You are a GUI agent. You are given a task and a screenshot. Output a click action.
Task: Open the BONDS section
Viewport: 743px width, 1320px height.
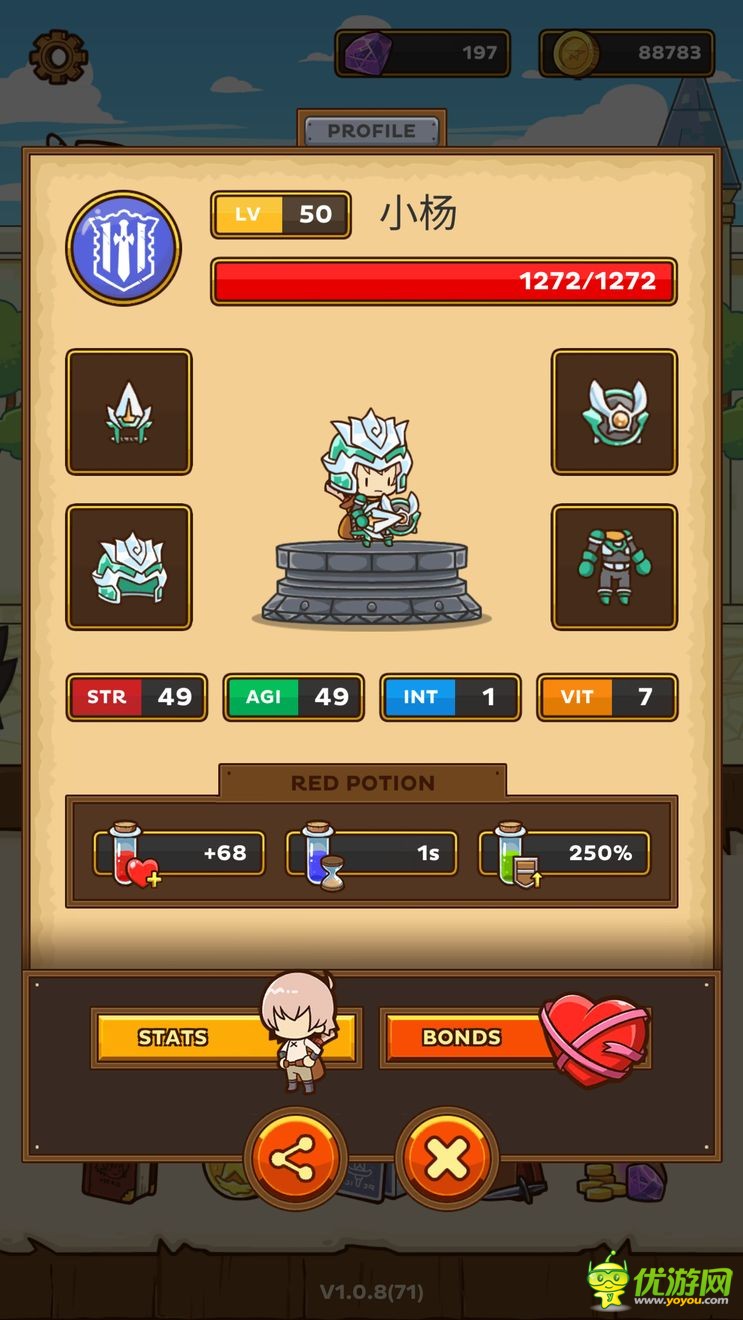463,1037
